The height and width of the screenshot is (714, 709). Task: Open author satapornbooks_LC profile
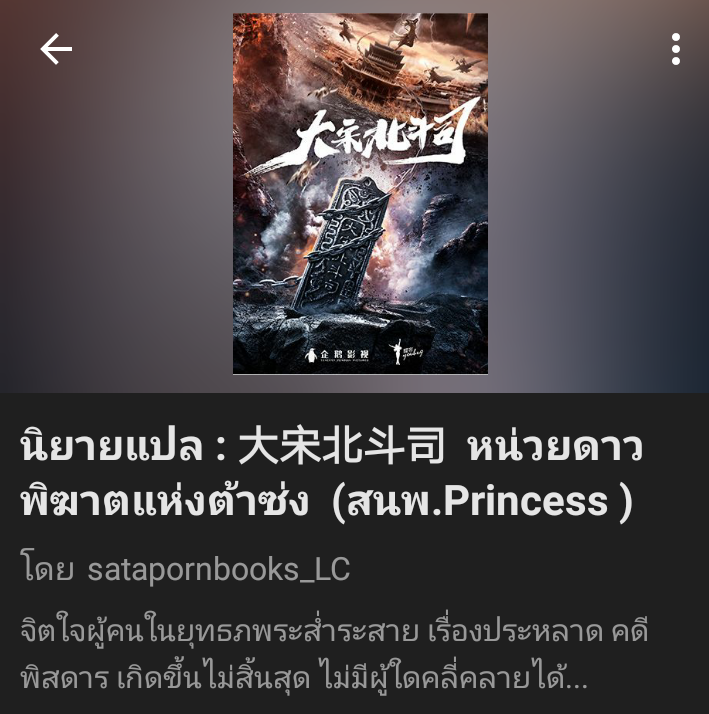click(218, 569)
